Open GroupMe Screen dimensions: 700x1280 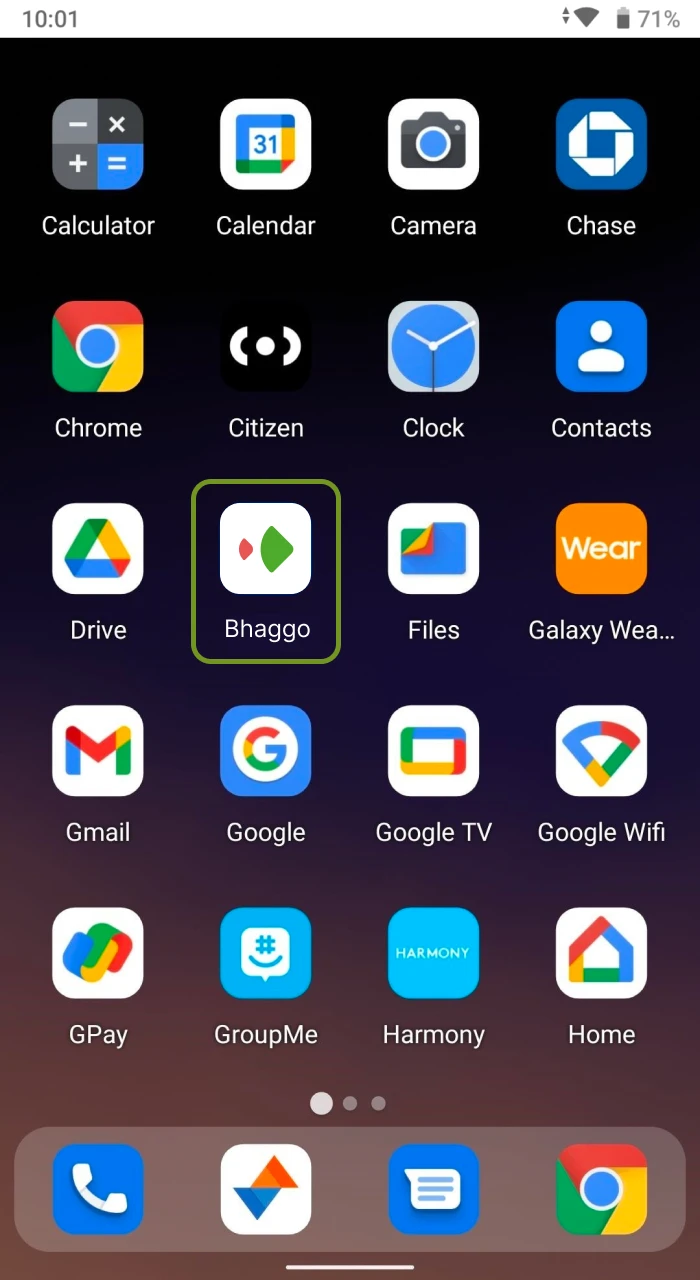[266, 953]
